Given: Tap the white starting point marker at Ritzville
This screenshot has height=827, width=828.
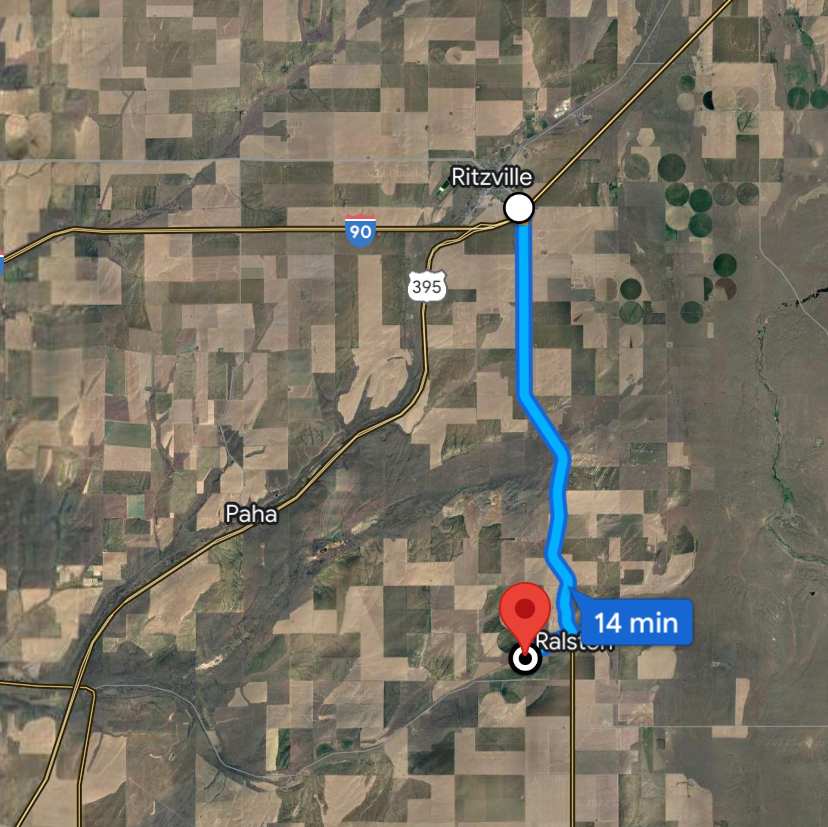Looking at the screenshot, I should 519,209.
